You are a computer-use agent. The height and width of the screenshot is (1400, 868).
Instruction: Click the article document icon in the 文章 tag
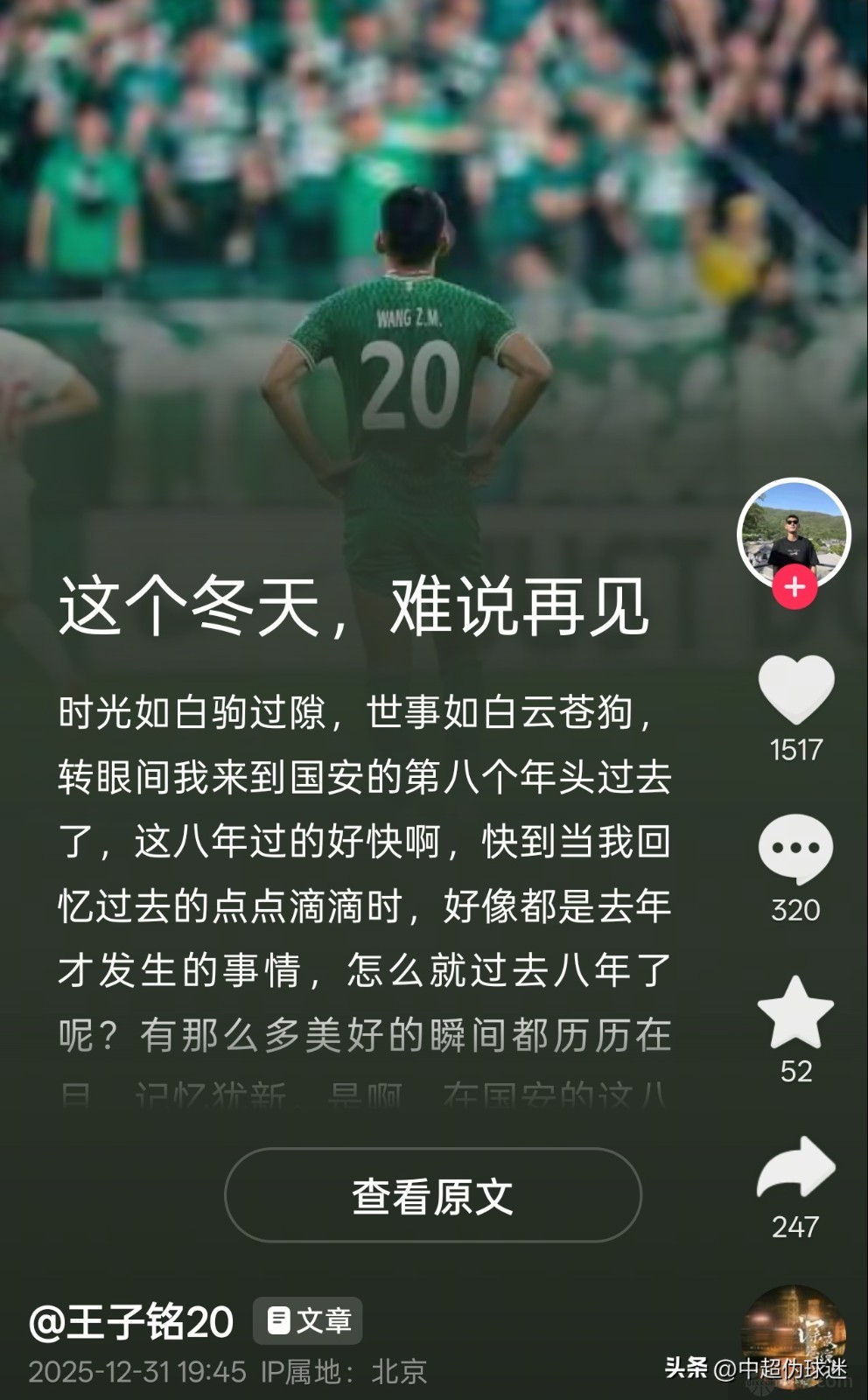point(280,1322)
